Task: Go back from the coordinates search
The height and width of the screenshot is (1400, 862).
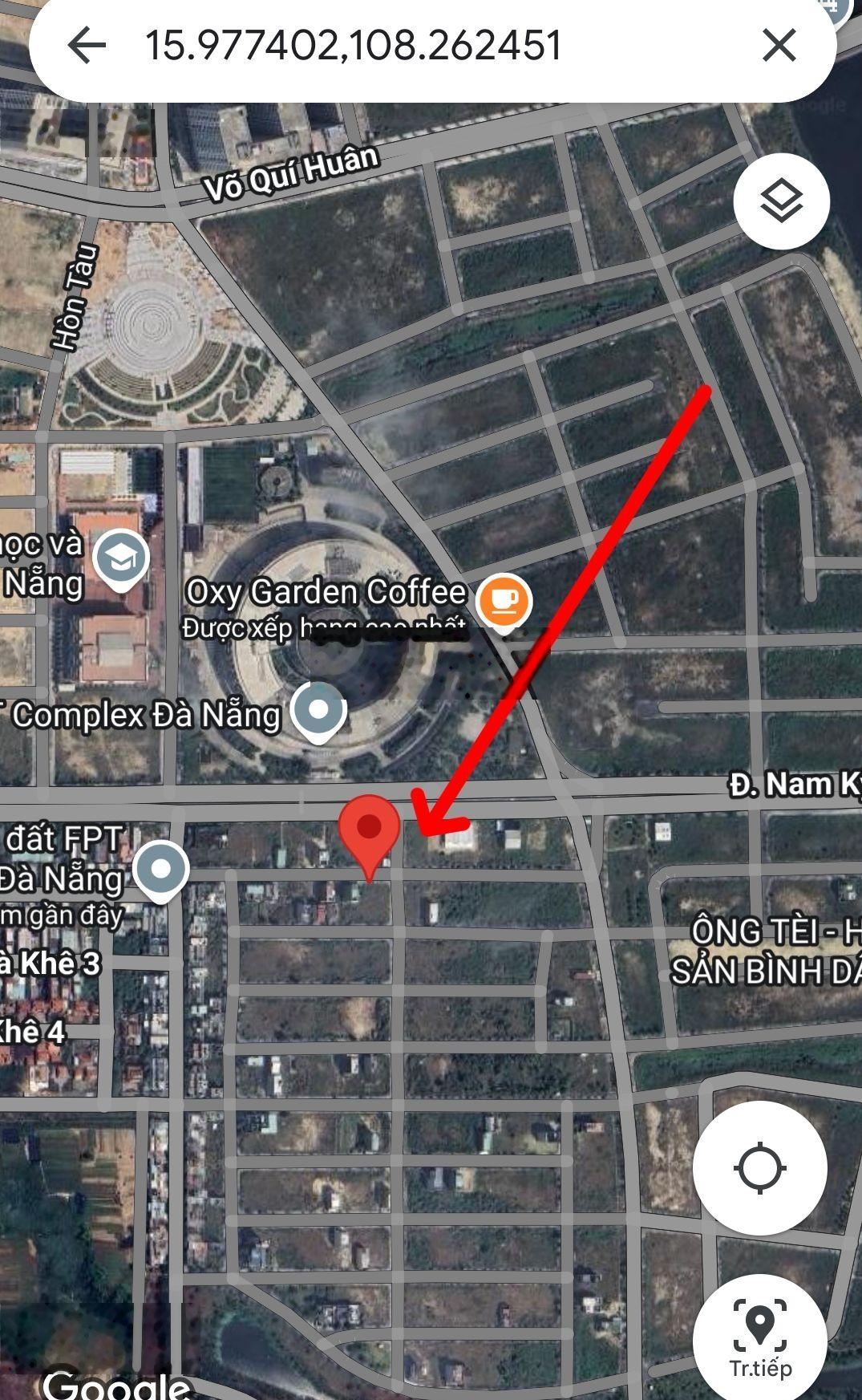Action: pyautogui.click(x=87, y=45)
